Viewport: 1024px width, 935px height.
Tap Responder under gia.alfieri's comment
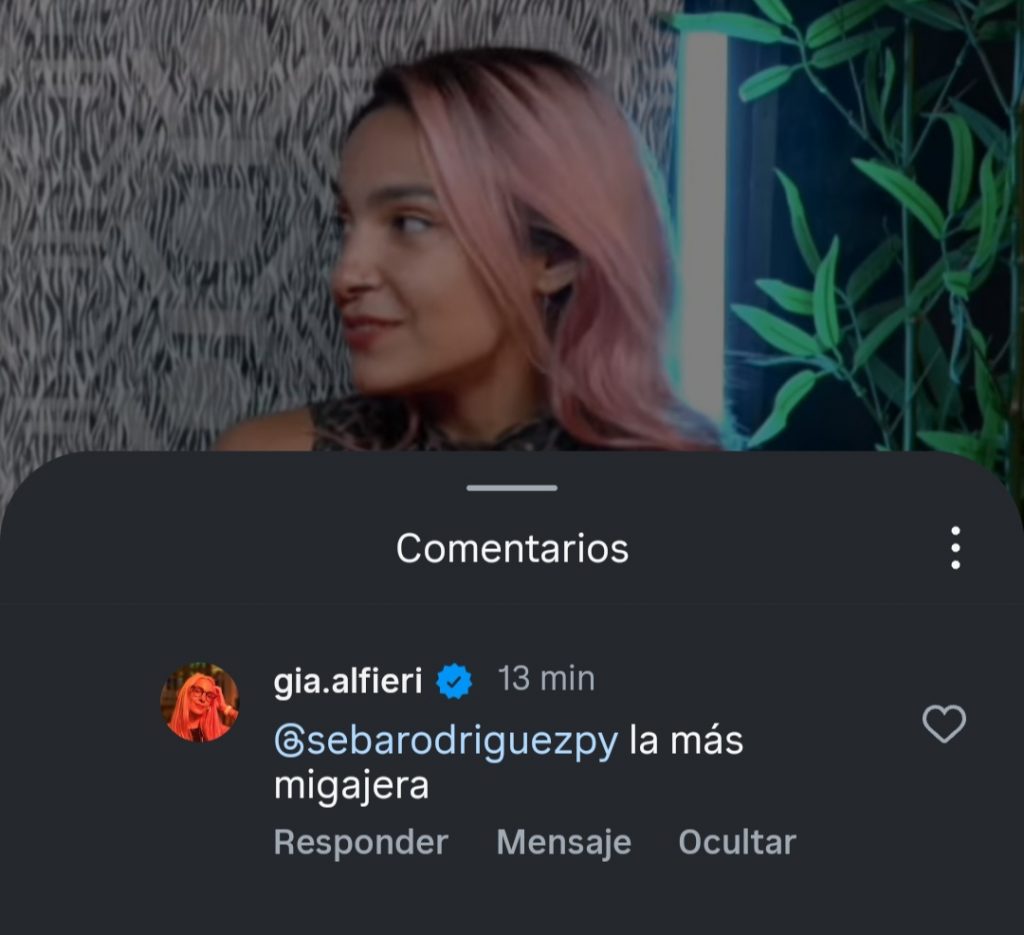pyautogui.click(x=360, y=842)
